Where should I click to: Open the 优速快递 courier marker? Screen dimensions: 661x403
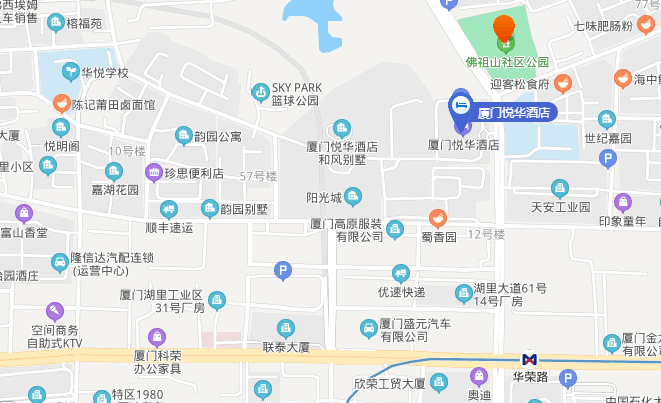(401, 272)
